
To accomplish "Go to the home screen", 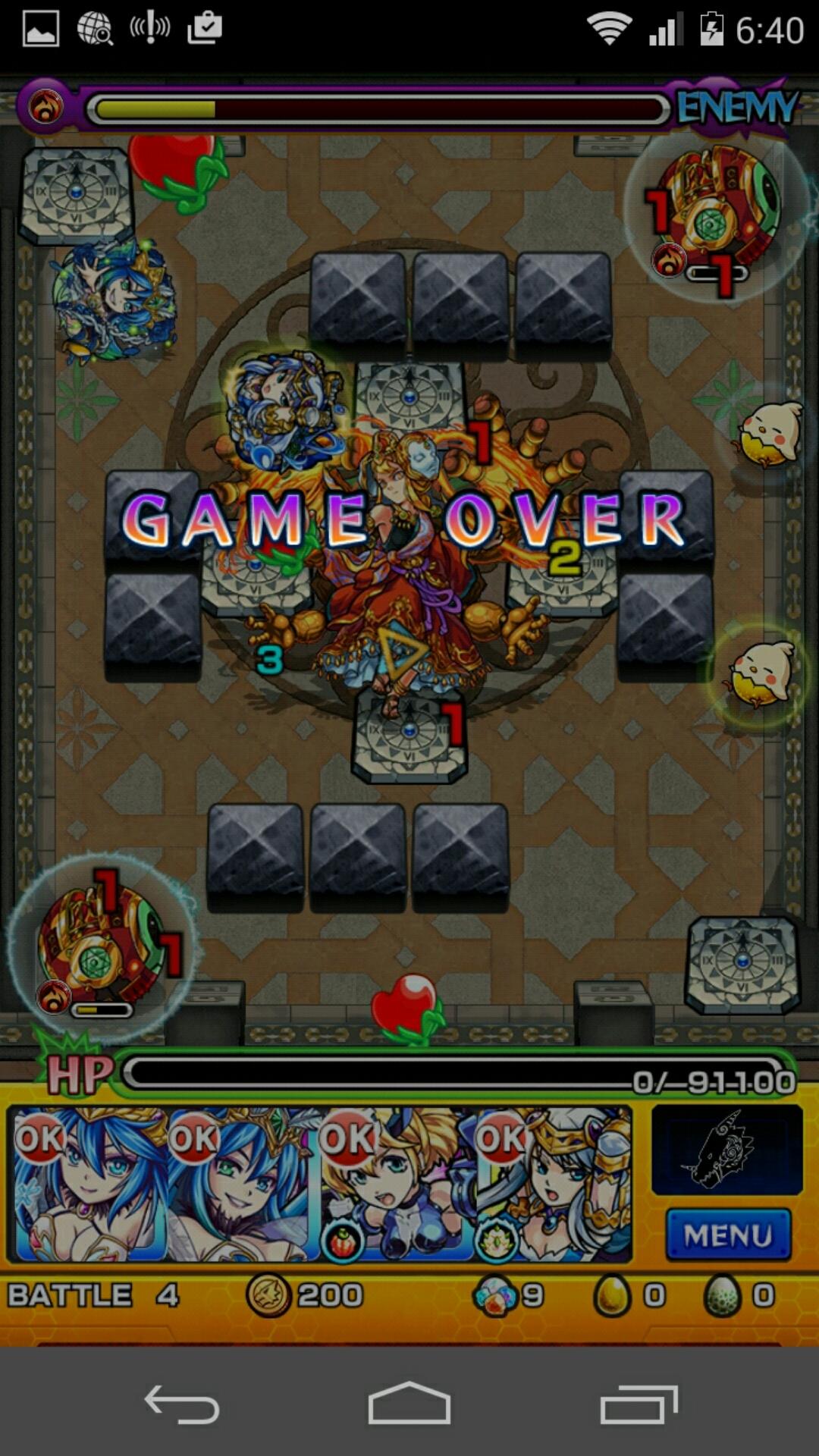I will click(409, 1404).
